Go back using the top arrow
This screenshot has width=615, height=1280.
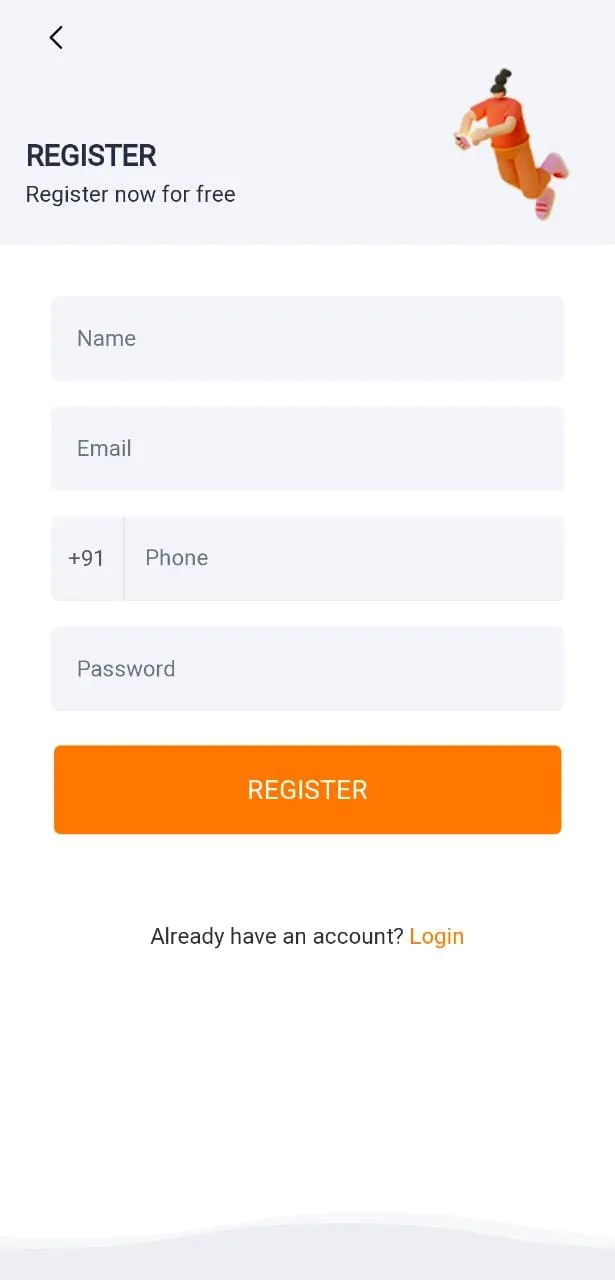(x=56, y=38)
